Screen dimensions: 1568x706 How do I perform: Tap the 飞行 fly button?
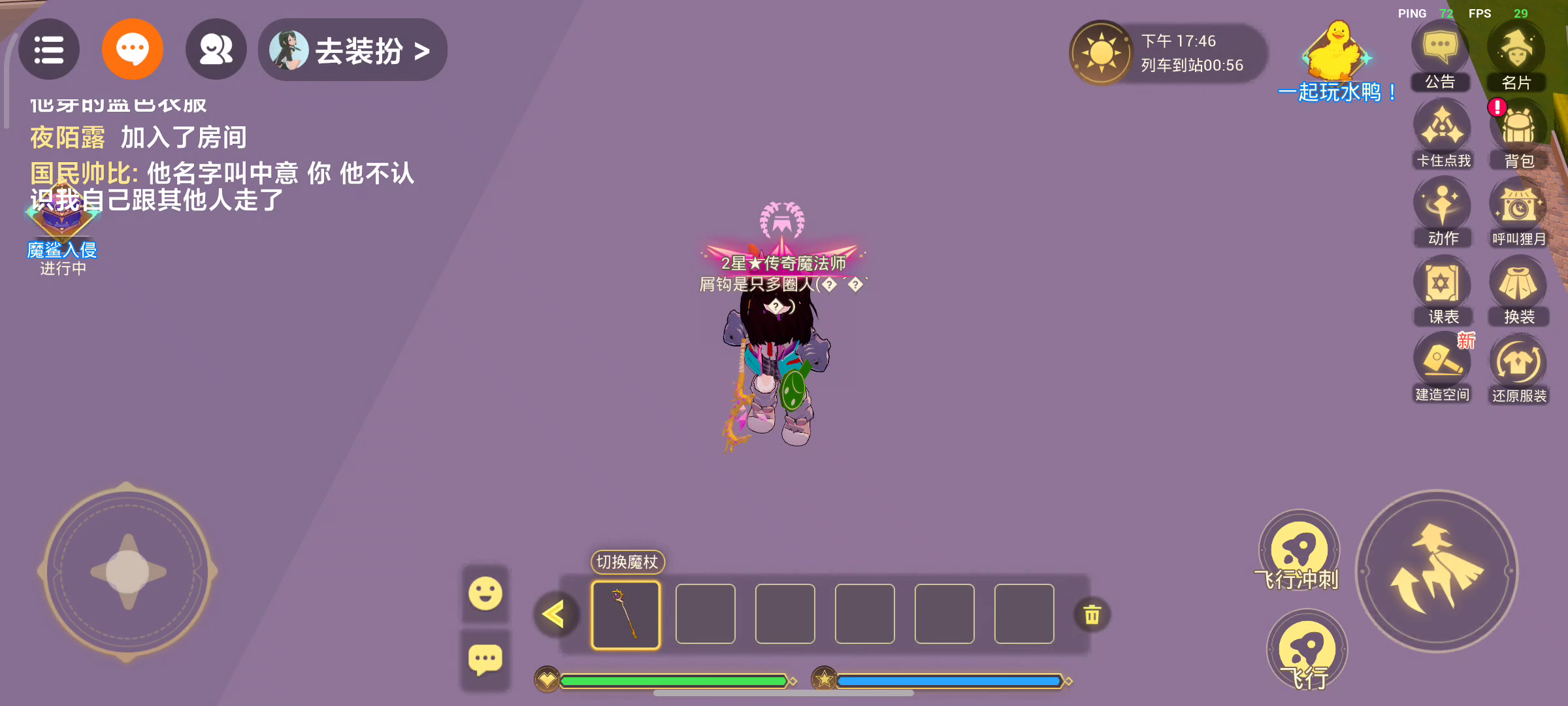click(1307, 650)
